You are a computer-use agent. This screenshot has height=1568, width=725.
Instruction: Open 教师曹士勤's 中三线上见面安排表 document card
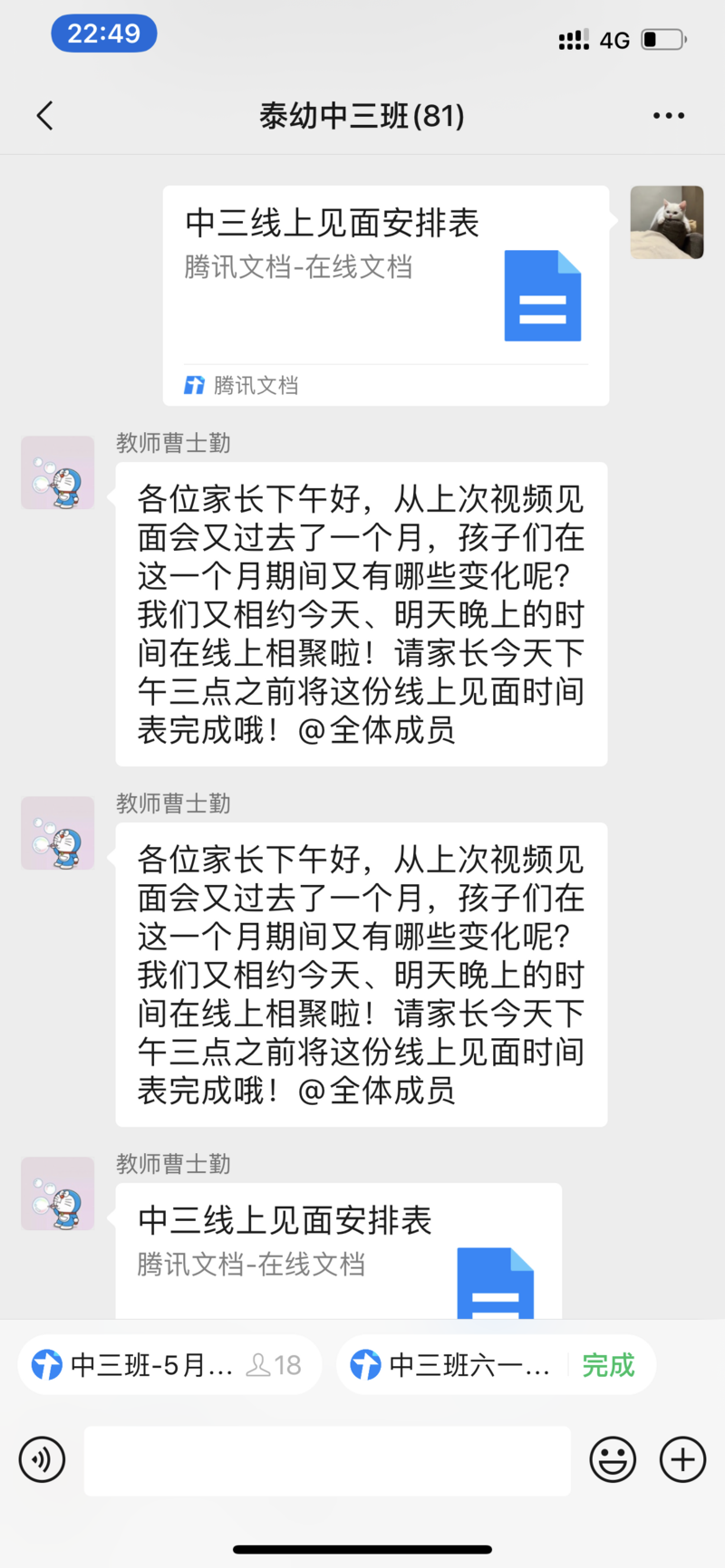click(x=338, y=1250)
